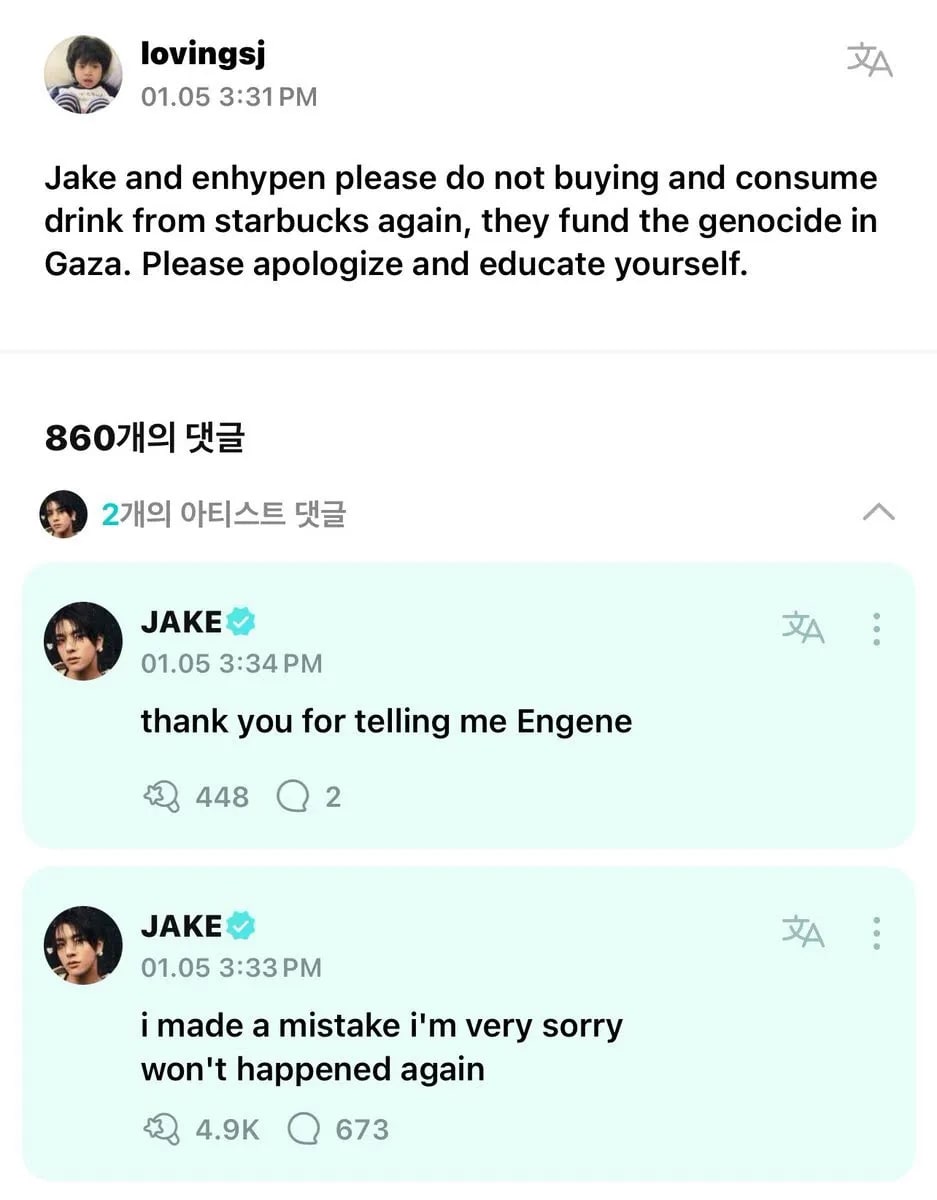Translate JAKE's 'i made a mistake' comment
The height and width of the screenshot is (1200, 937).
coord(803,933)
